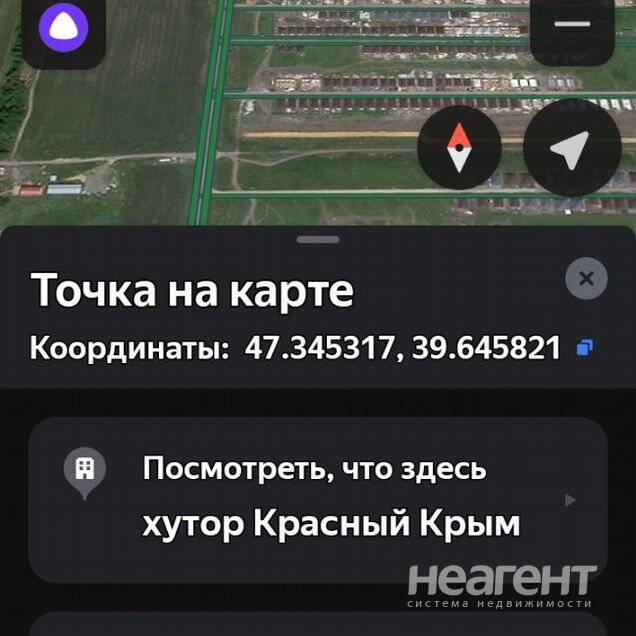Close the 'Точка на карте' panel
Image resolution: width=636 pixels, height=636 pixels.
(586, 279)
